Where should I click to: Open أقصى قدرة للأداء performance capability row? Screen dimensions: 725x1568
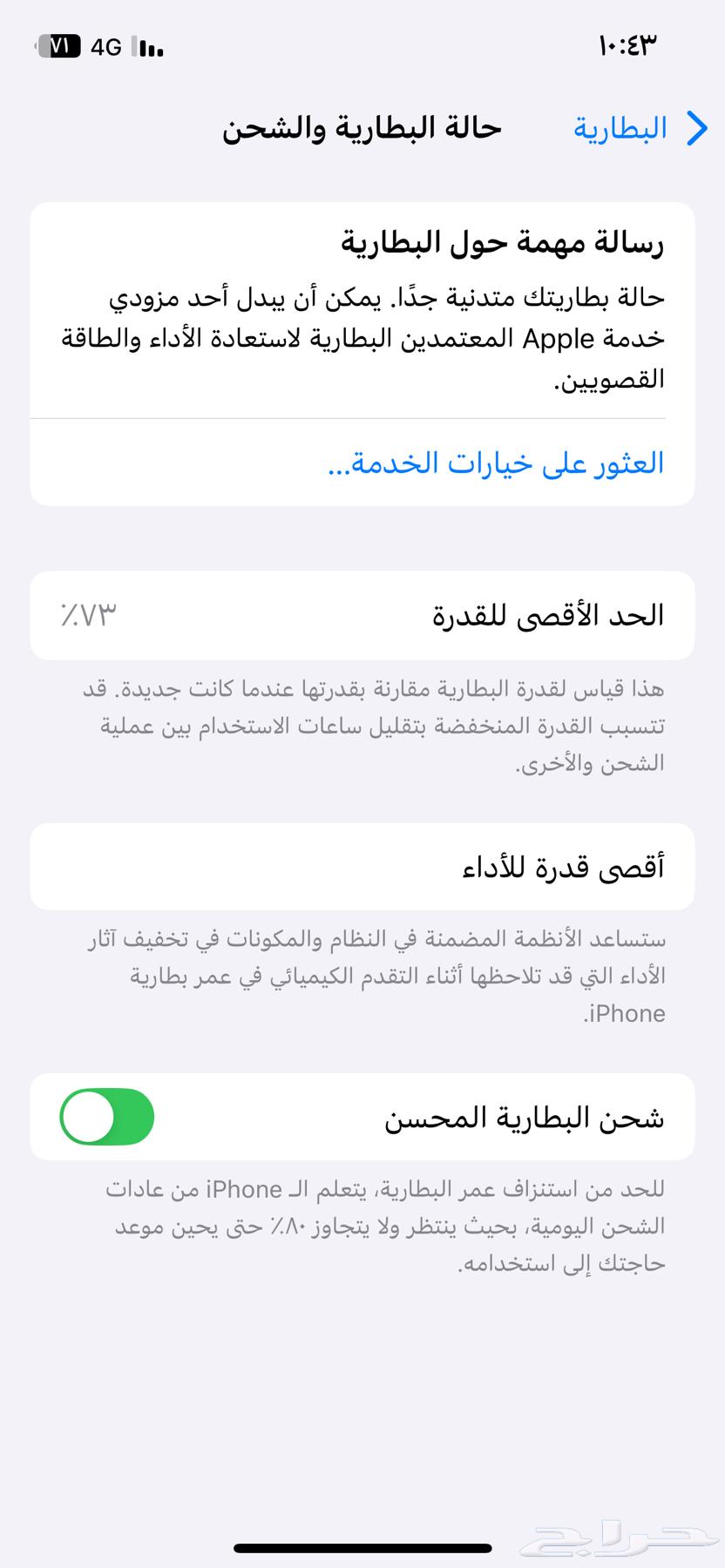click(x=362, y=866)
